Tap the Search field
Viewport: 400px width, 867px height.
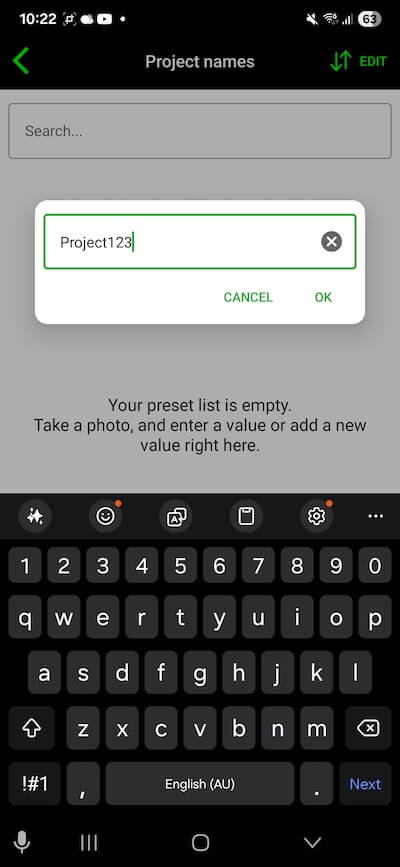(x=200, y=131)
